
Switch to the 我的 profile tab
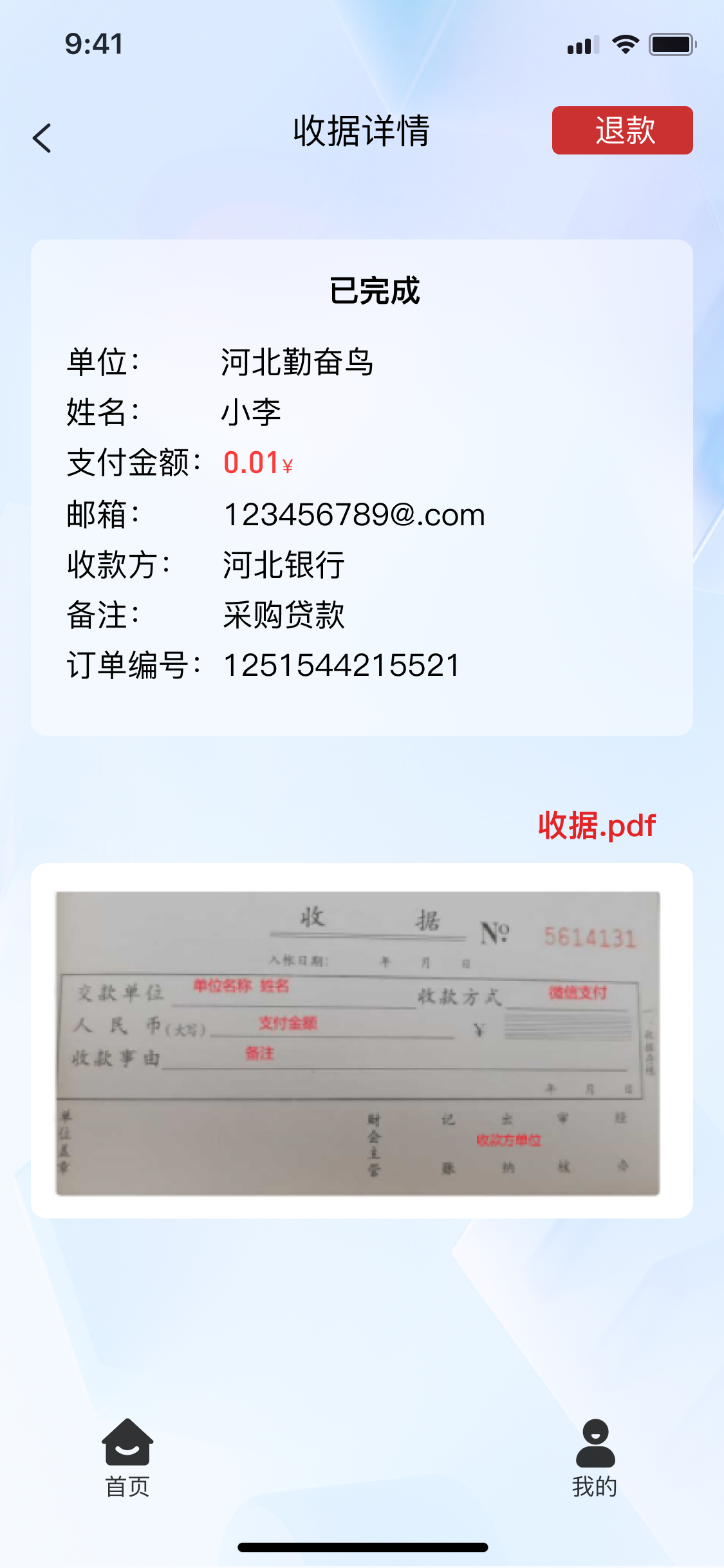click(595, 1457)
